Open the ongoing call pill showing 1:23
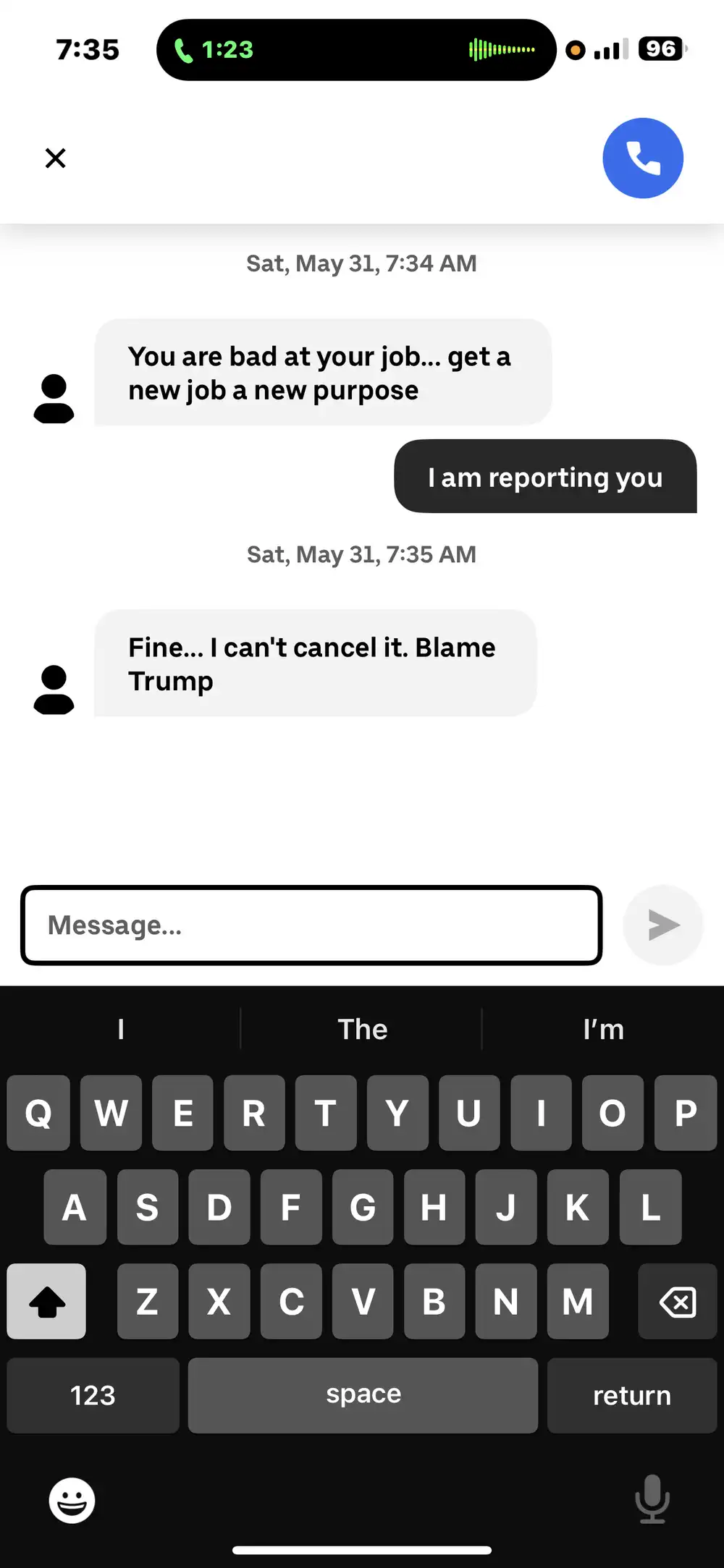This screenshot has width=724, height=1568. (x=355, y=50)
